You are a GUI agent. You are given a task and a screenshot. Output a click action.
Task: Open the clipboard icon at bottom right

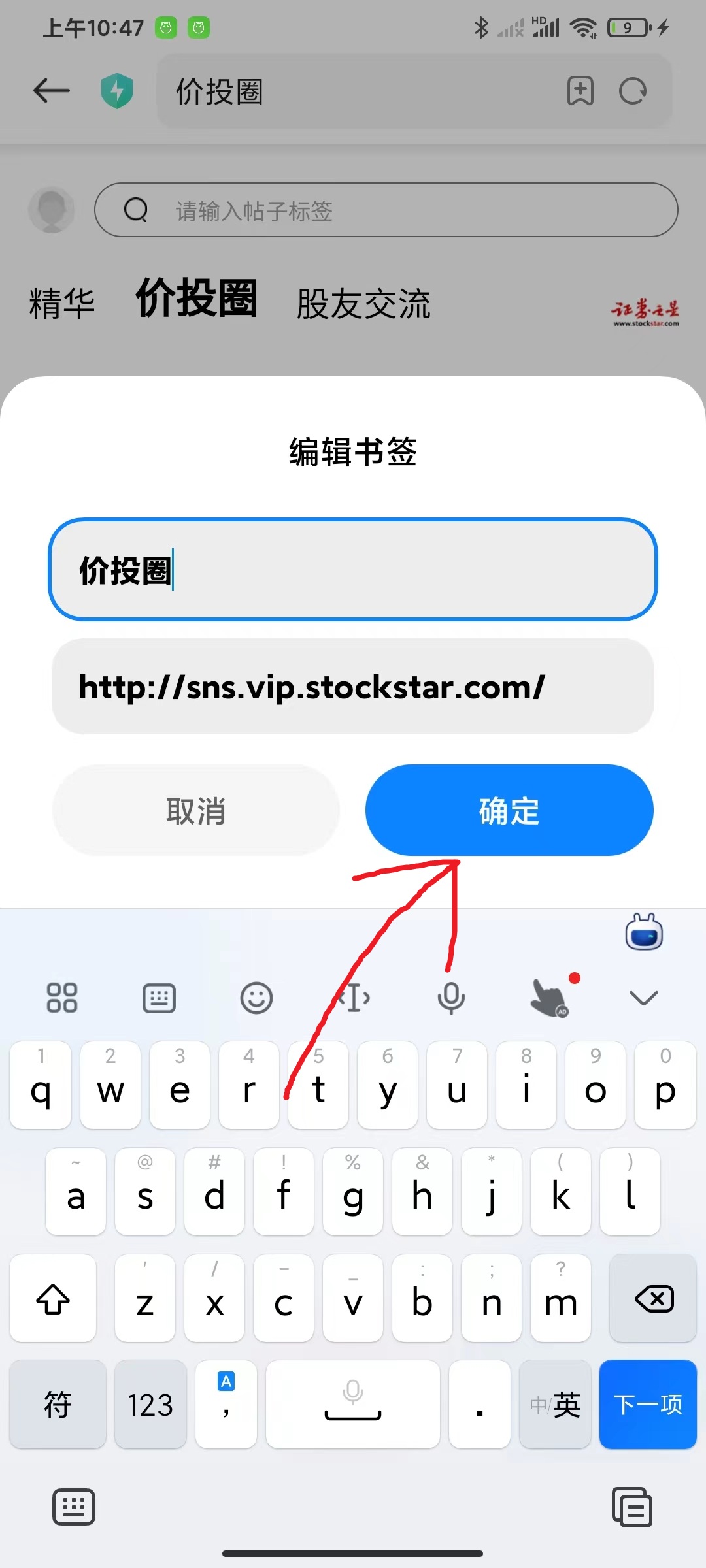coord(631,1507)
